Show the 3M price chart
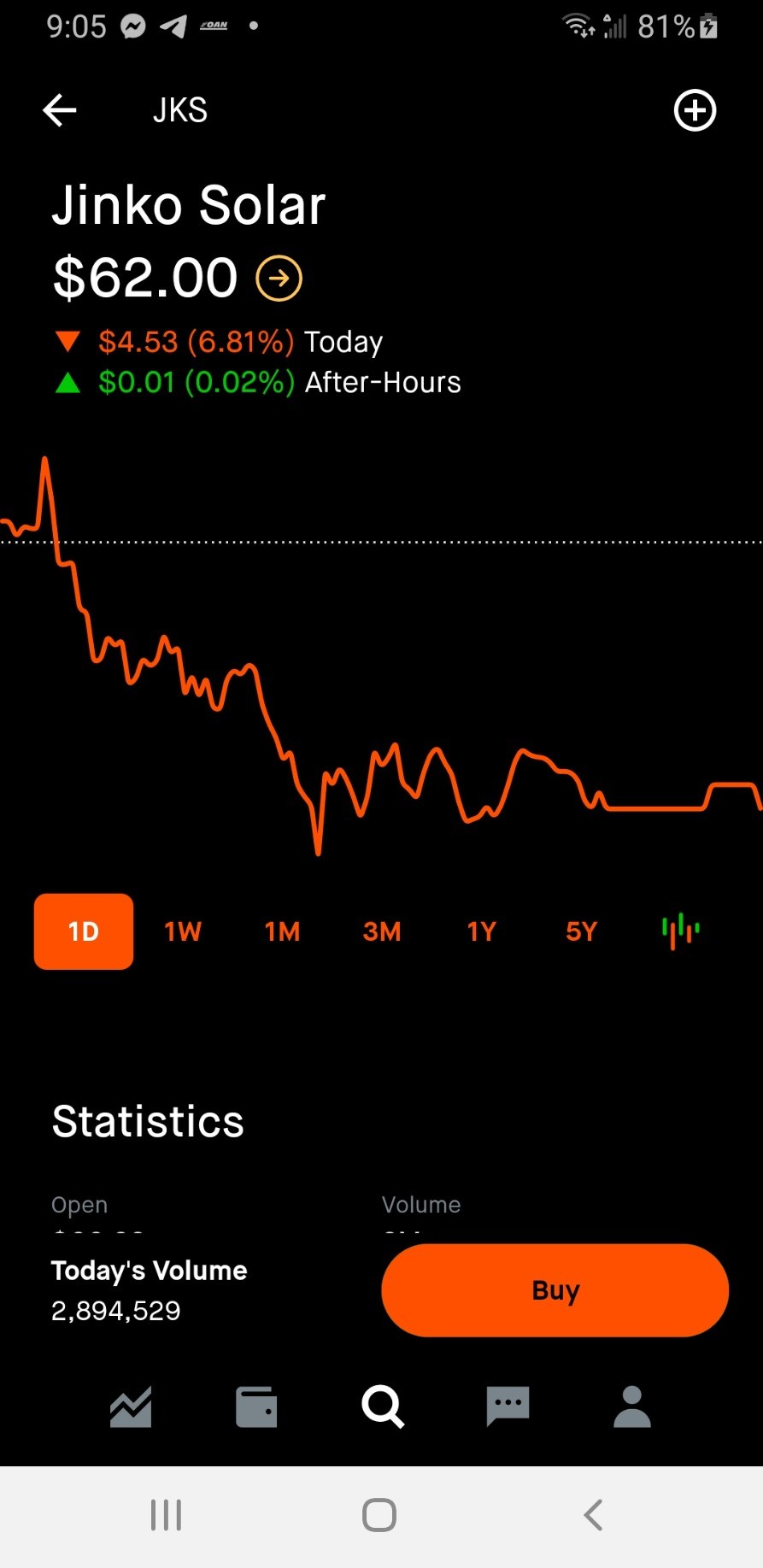This screenshot has width=763, height=1568. pos(382,931)
